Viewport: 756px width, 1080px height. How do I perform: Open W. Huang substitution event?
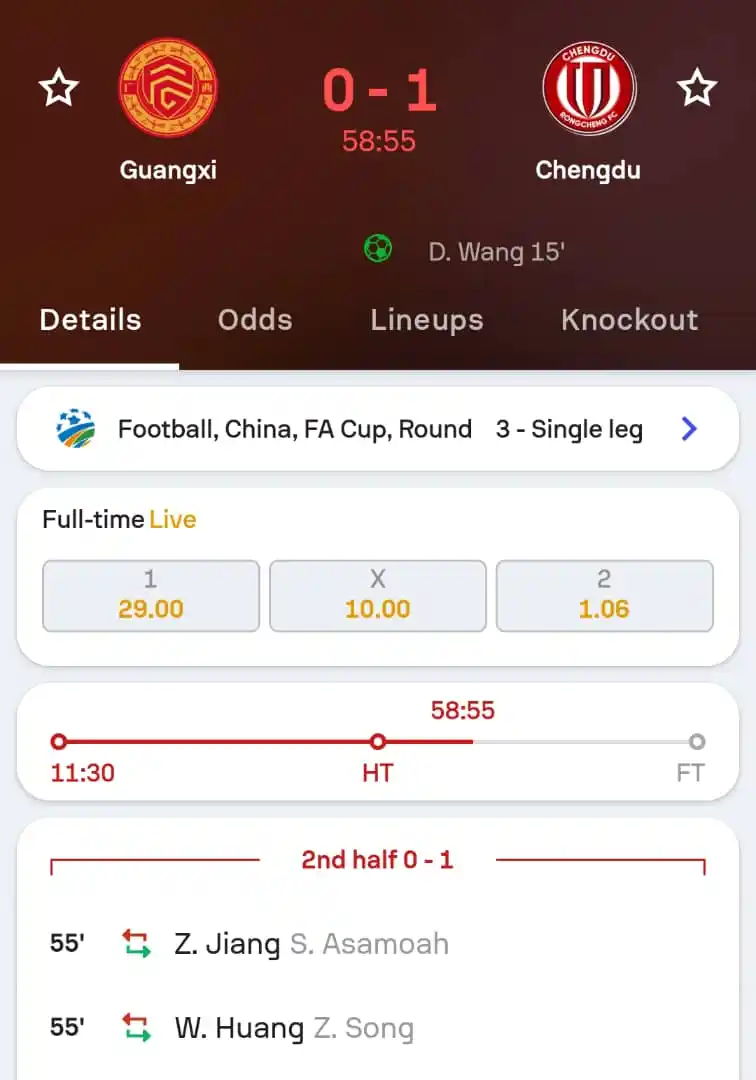point(293,1028)
